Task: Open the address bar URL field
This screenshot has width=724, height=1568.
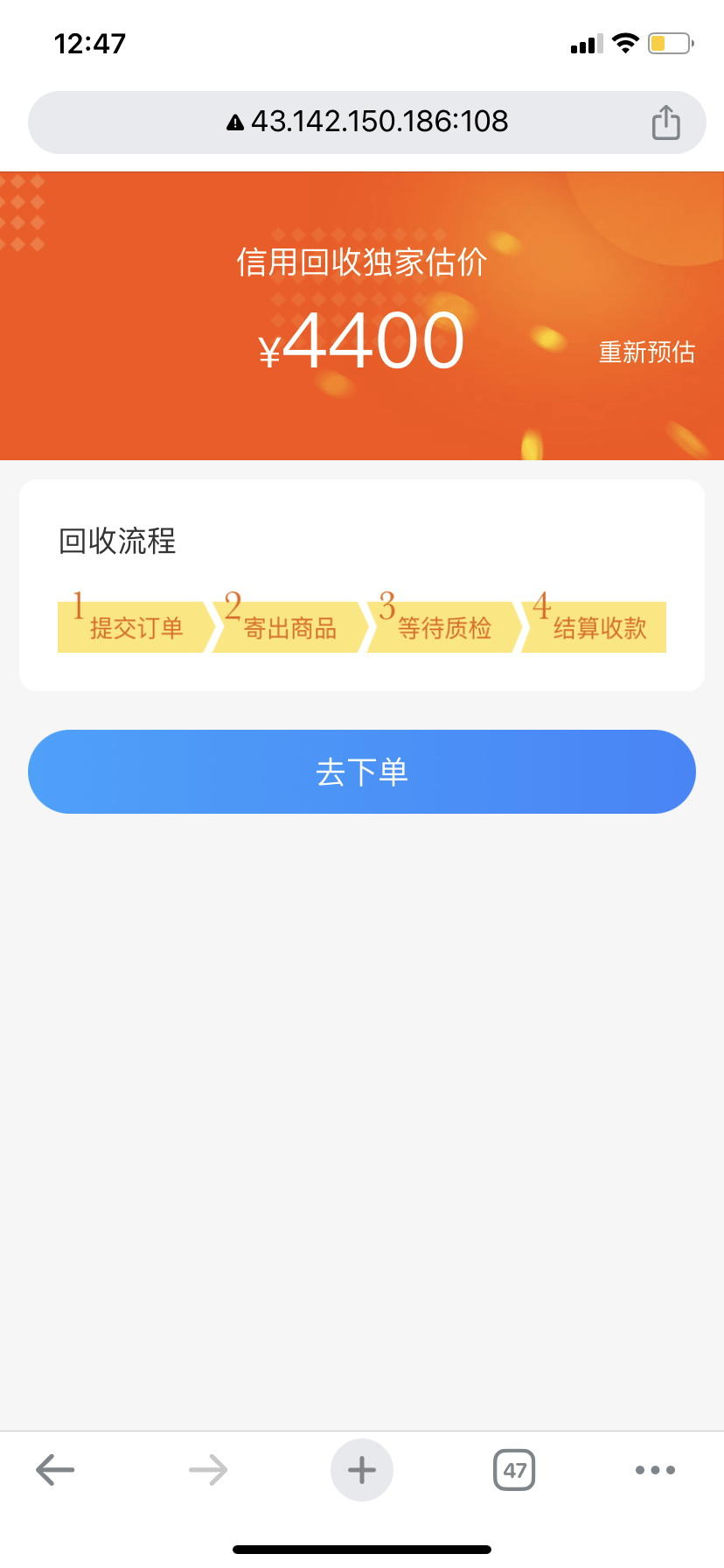Action: [367, 122]
